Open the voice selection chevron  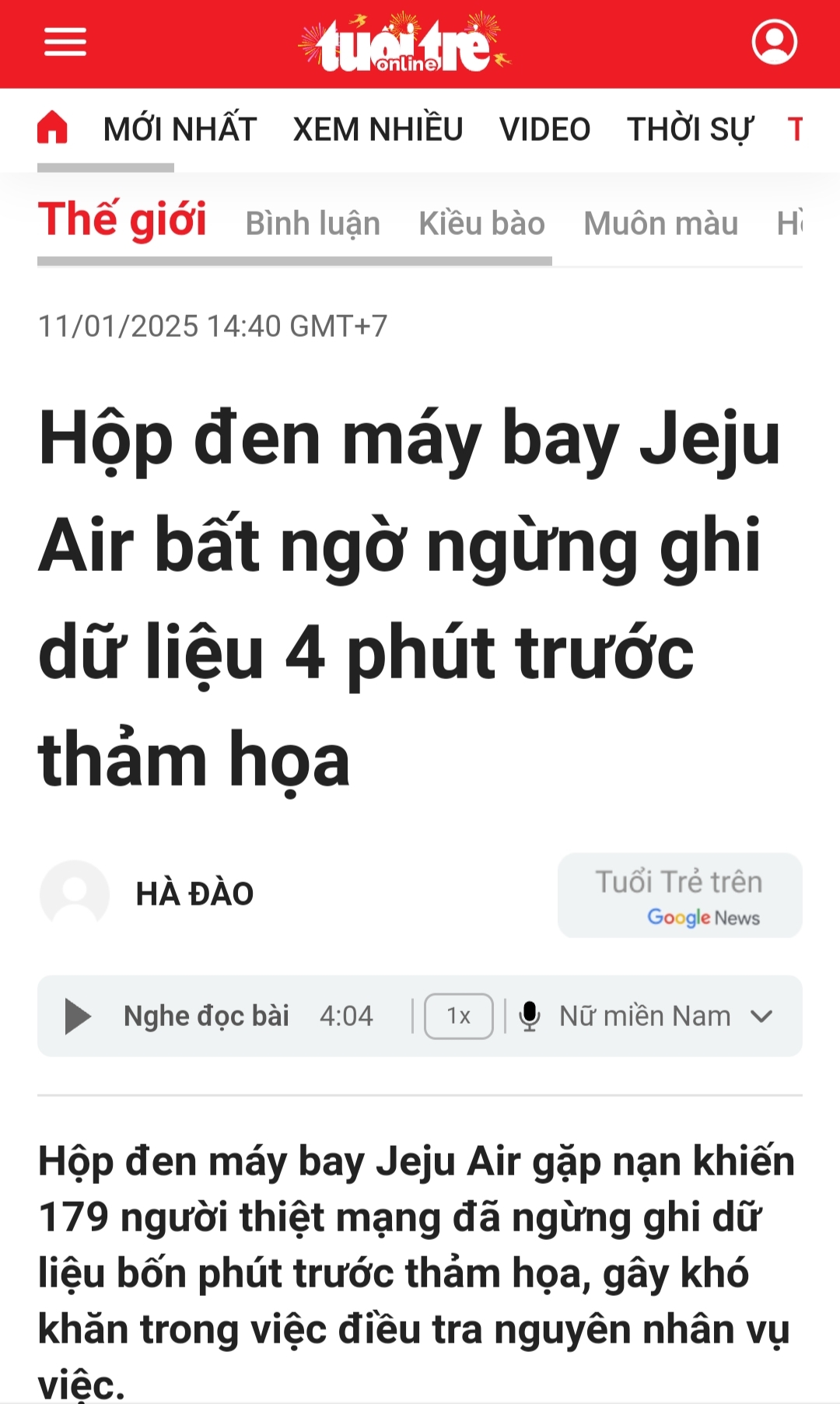point(760,1015)
